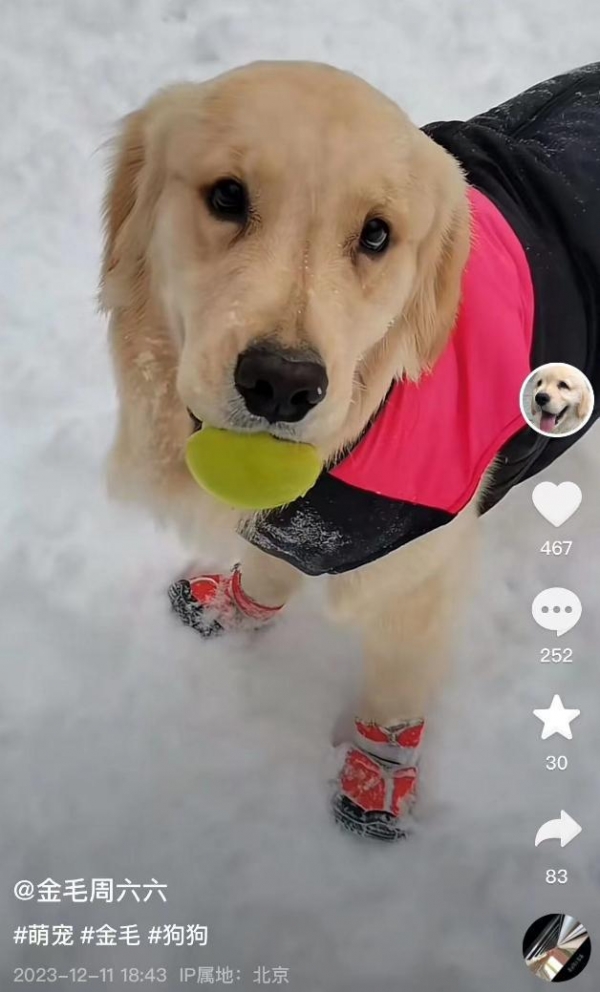Open the #狗狗 hashtag
The width and height of the screenshot is (600, 992).
pos(178,935)
